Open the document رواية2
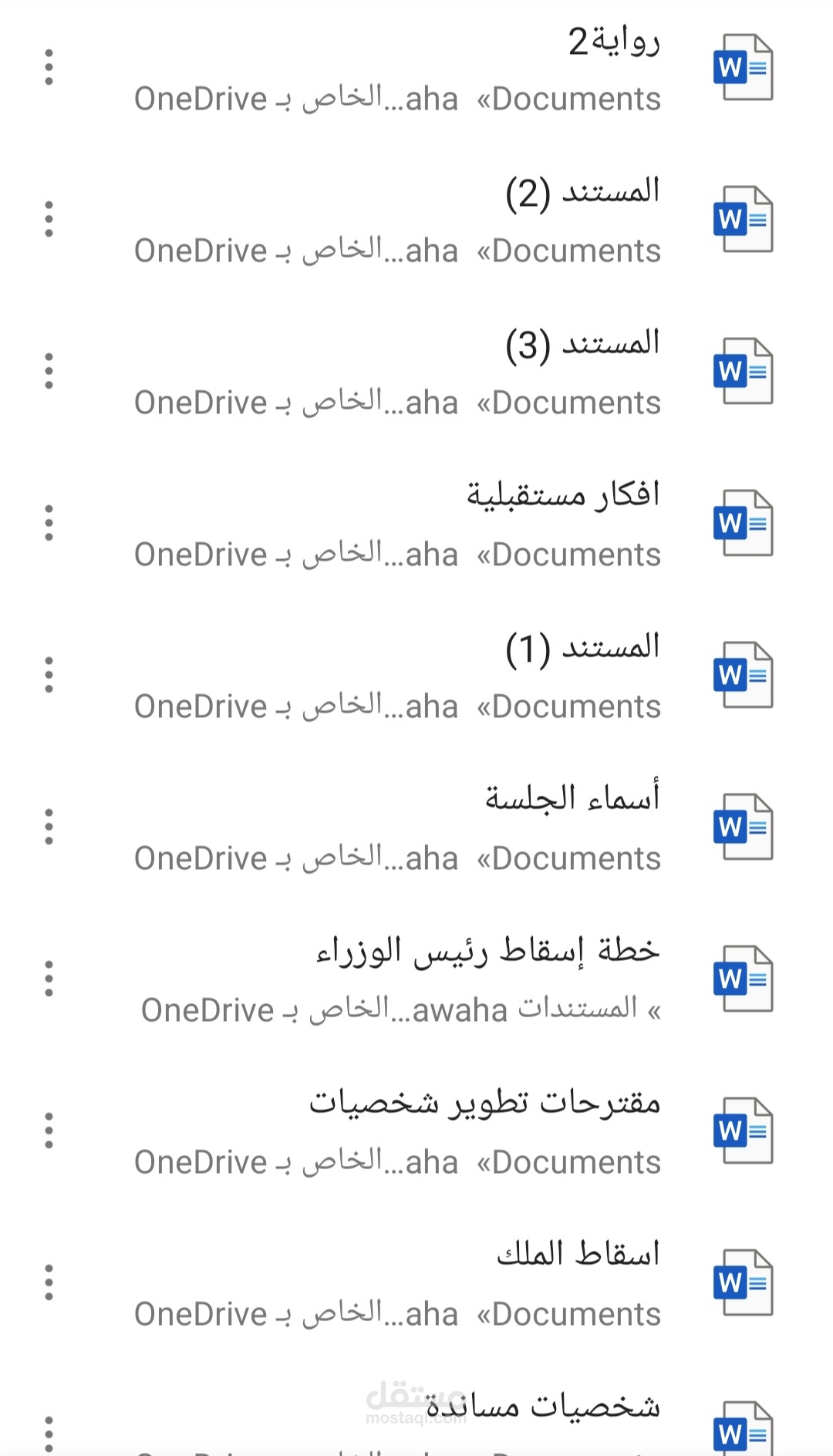The width and height of the screenshot is (833, 1456). coord(416,68)
